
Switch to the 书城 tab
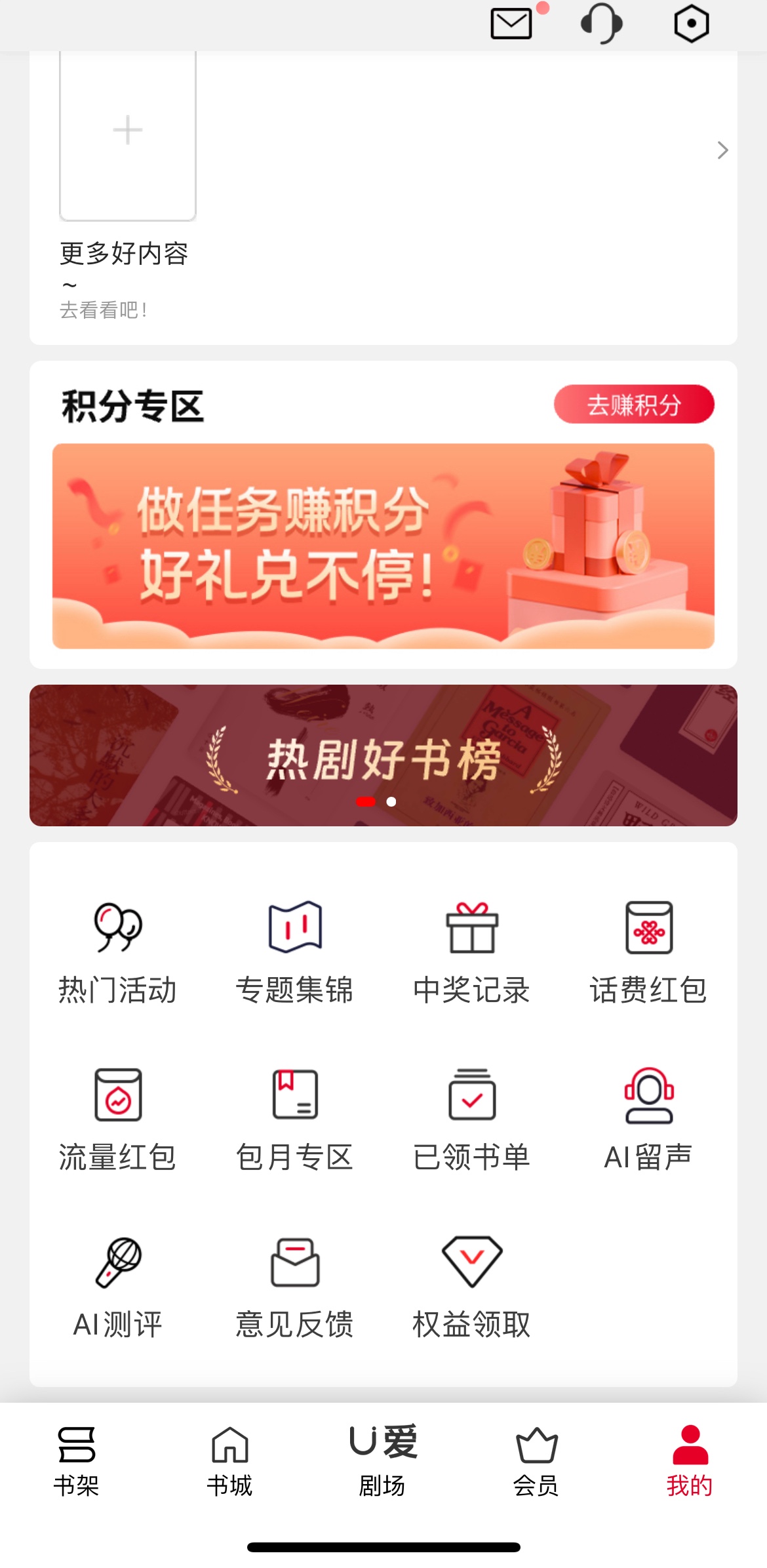coord(230,1461)
